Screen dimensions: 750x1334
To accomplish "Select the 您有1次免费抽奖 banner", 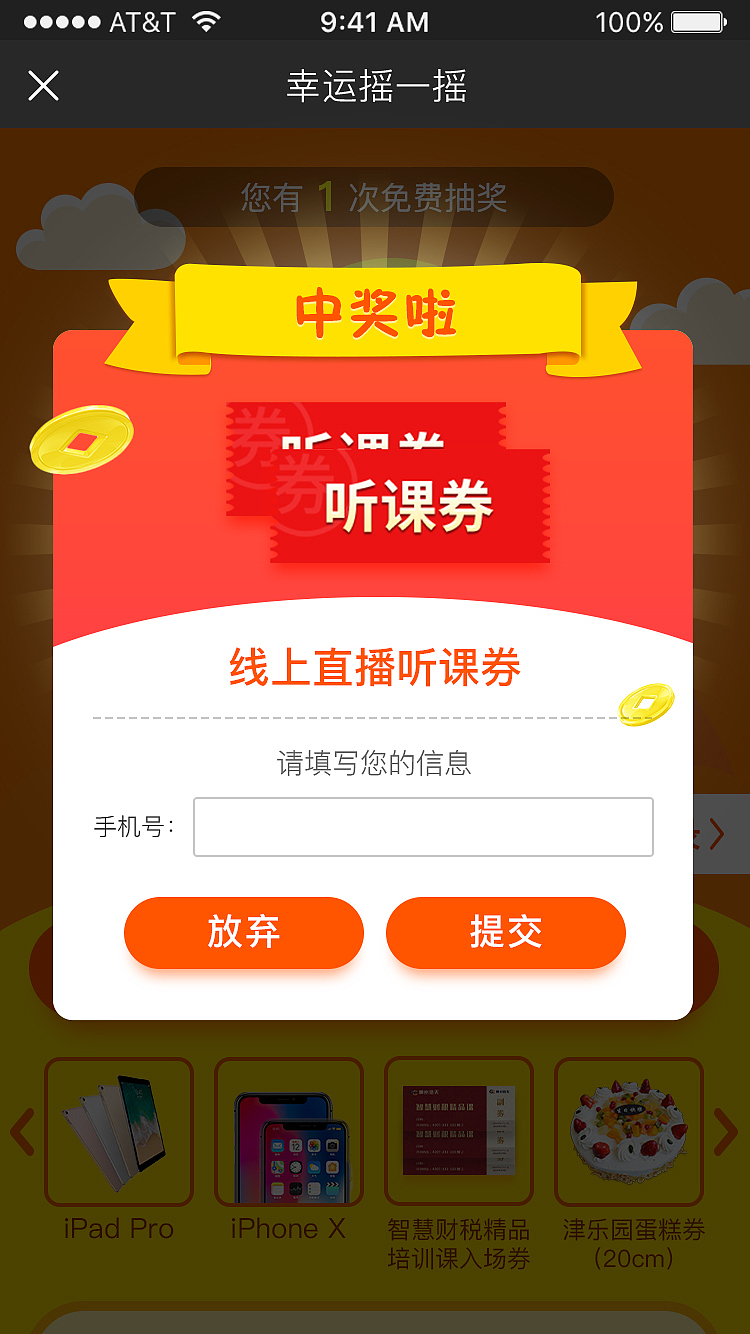I will click(375, 197).
